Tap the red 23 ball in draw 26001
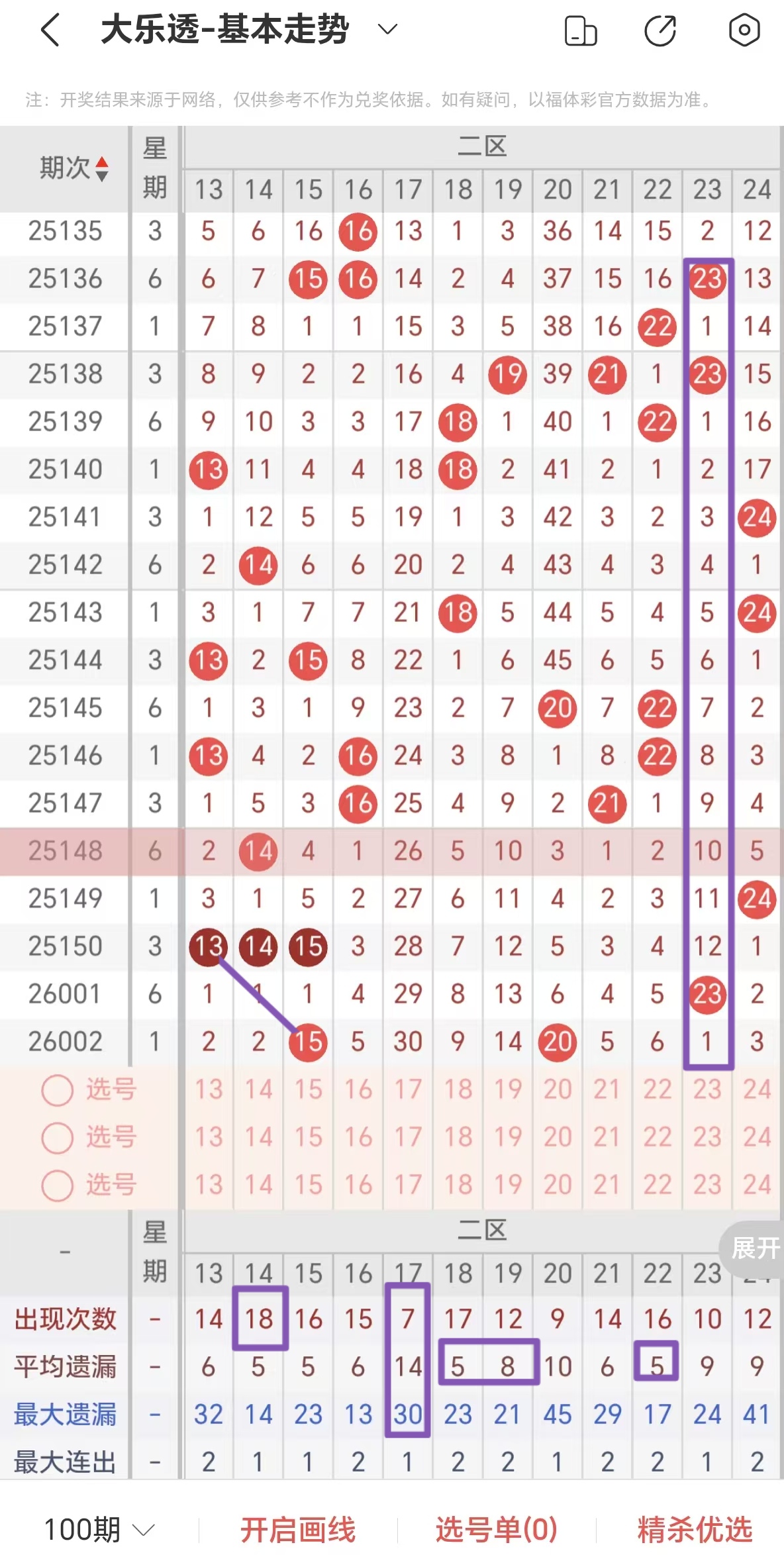The width and height of the screenshot is (784, 1555). click(x=707, y=993)
